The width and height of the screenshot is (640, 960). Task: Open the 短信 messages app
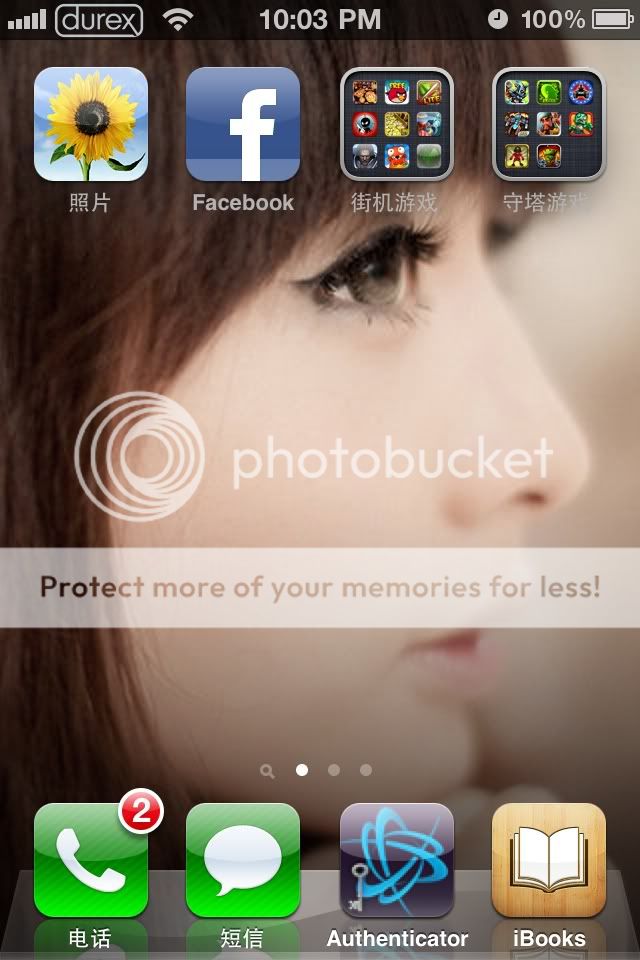[x=243, y=860]
